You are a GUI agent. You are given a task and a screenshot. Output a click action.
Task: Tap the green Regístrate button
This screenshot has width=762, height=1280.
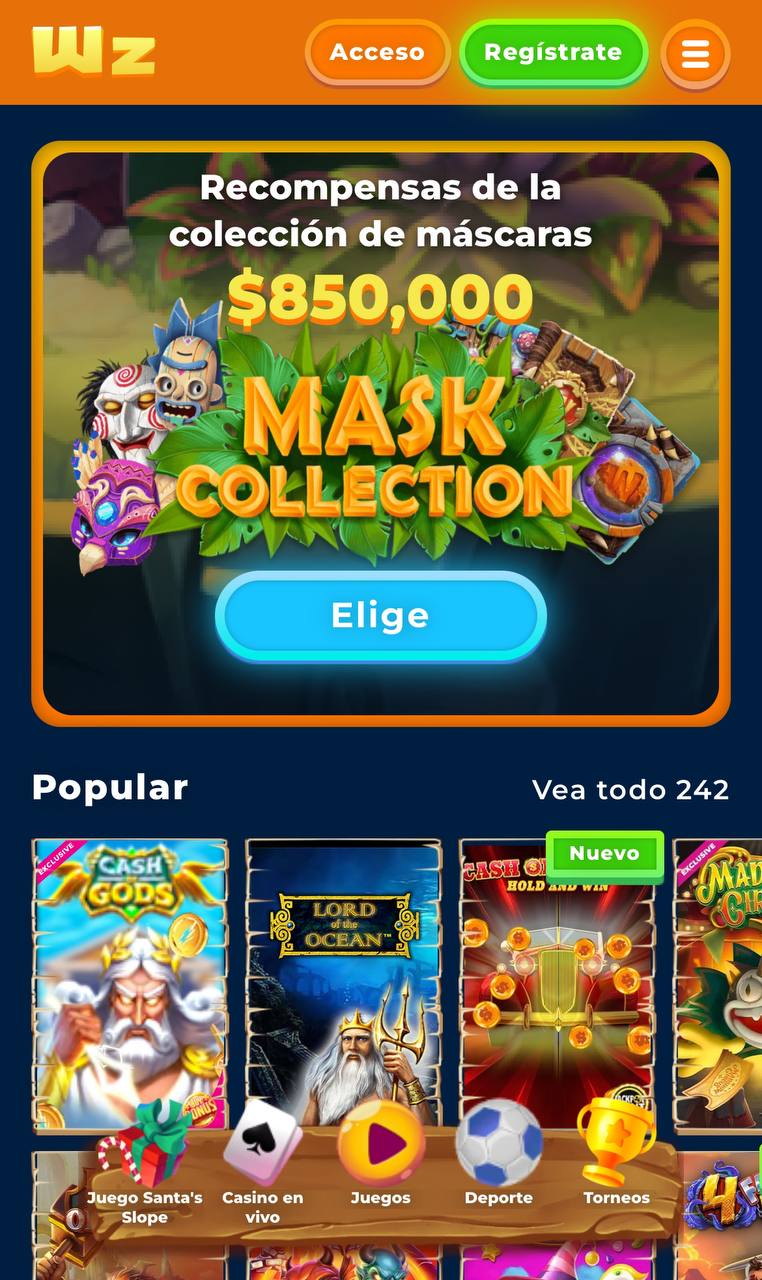(553, 52)
